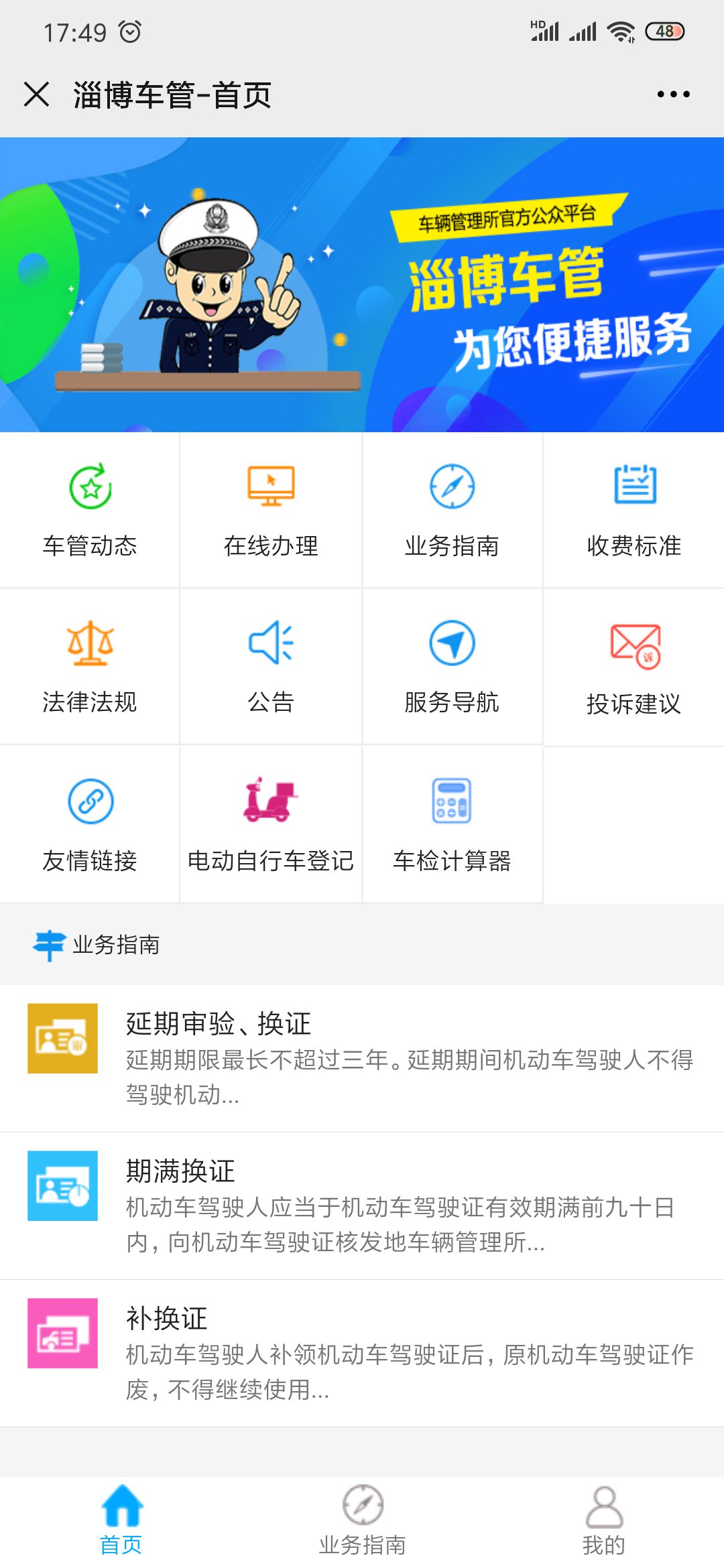This screenshot has width=724, height=1568.
Task: Open 法律法规 laws and regulations
Action: (90, 667)
